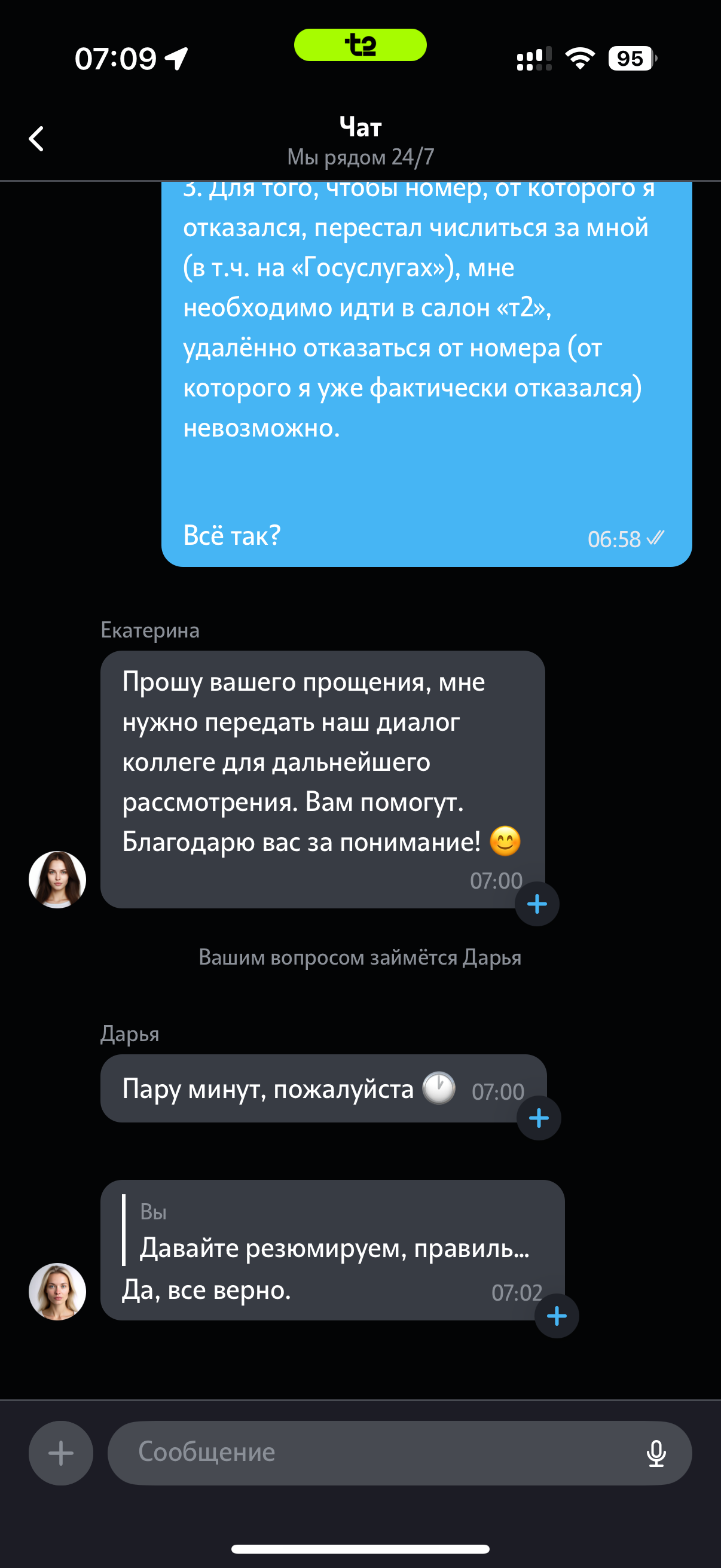
Task: Tap the plus icon on "Пару минут, пожалуйста"
Action: click(x=539, y=1118)
